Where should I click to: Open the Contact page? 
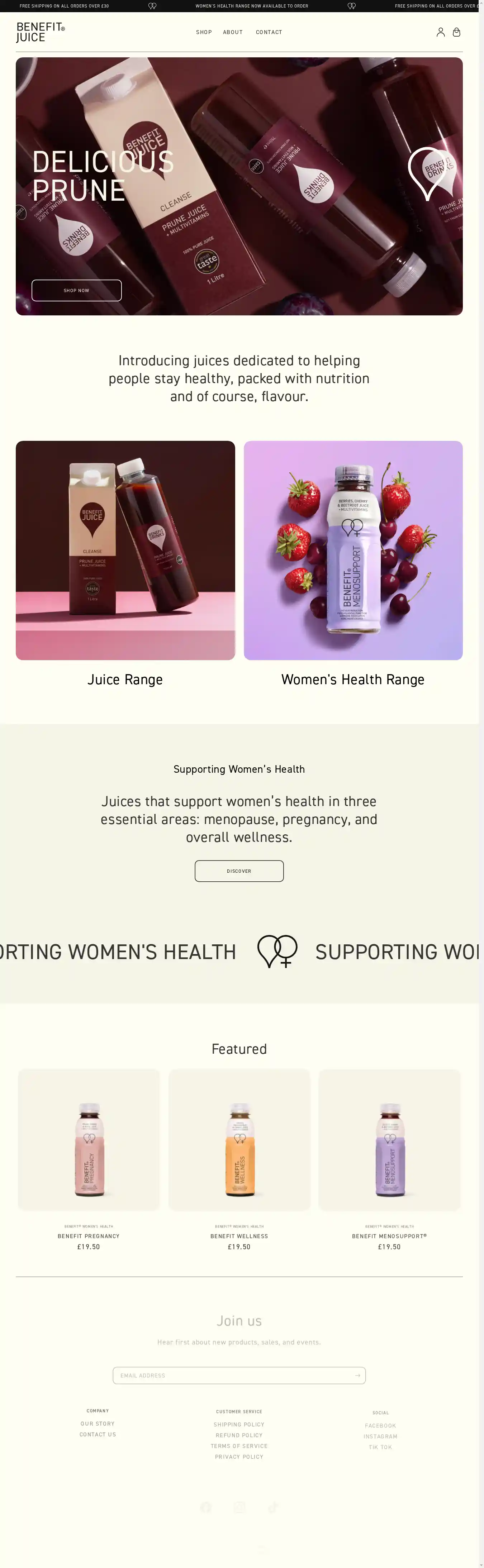point(269,32)
